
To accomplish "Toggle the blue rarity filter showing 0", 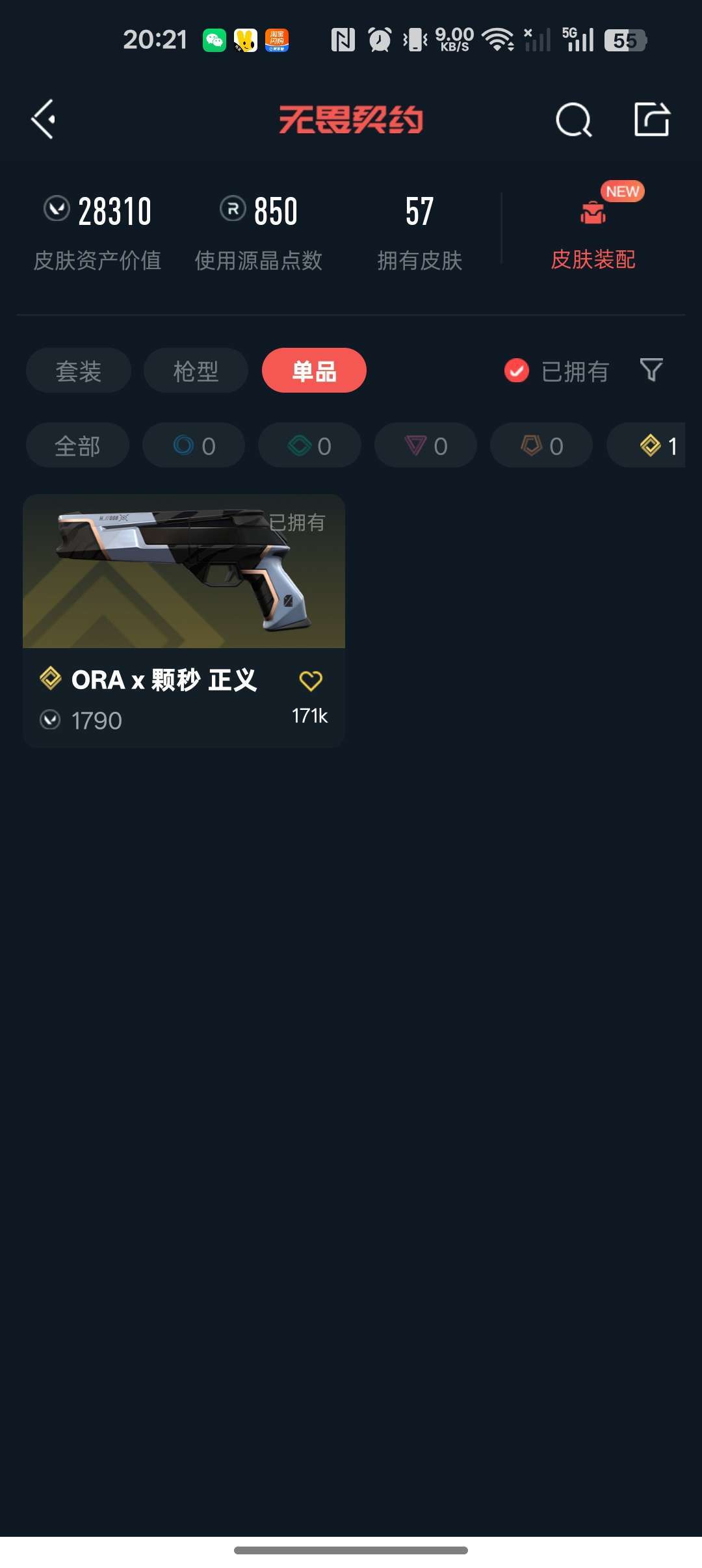I will tap(193, 445).
